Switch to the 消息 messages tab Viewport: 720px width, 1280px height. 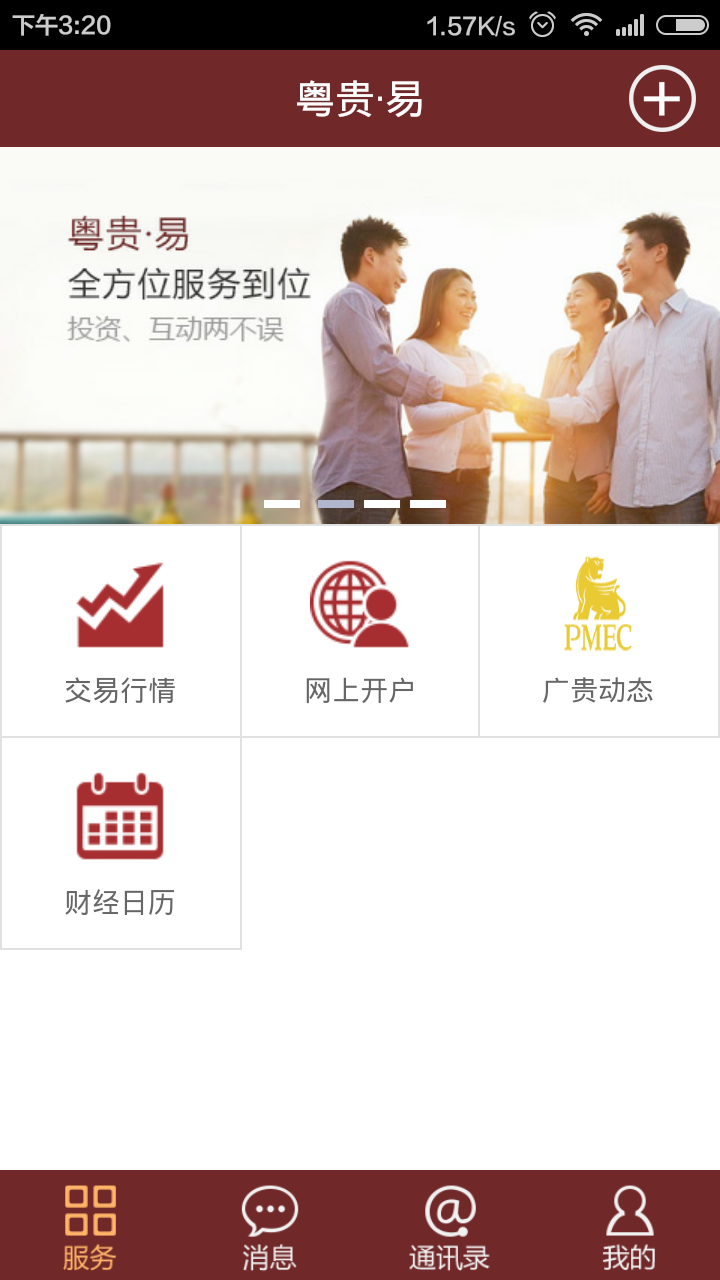point(270,1226)
